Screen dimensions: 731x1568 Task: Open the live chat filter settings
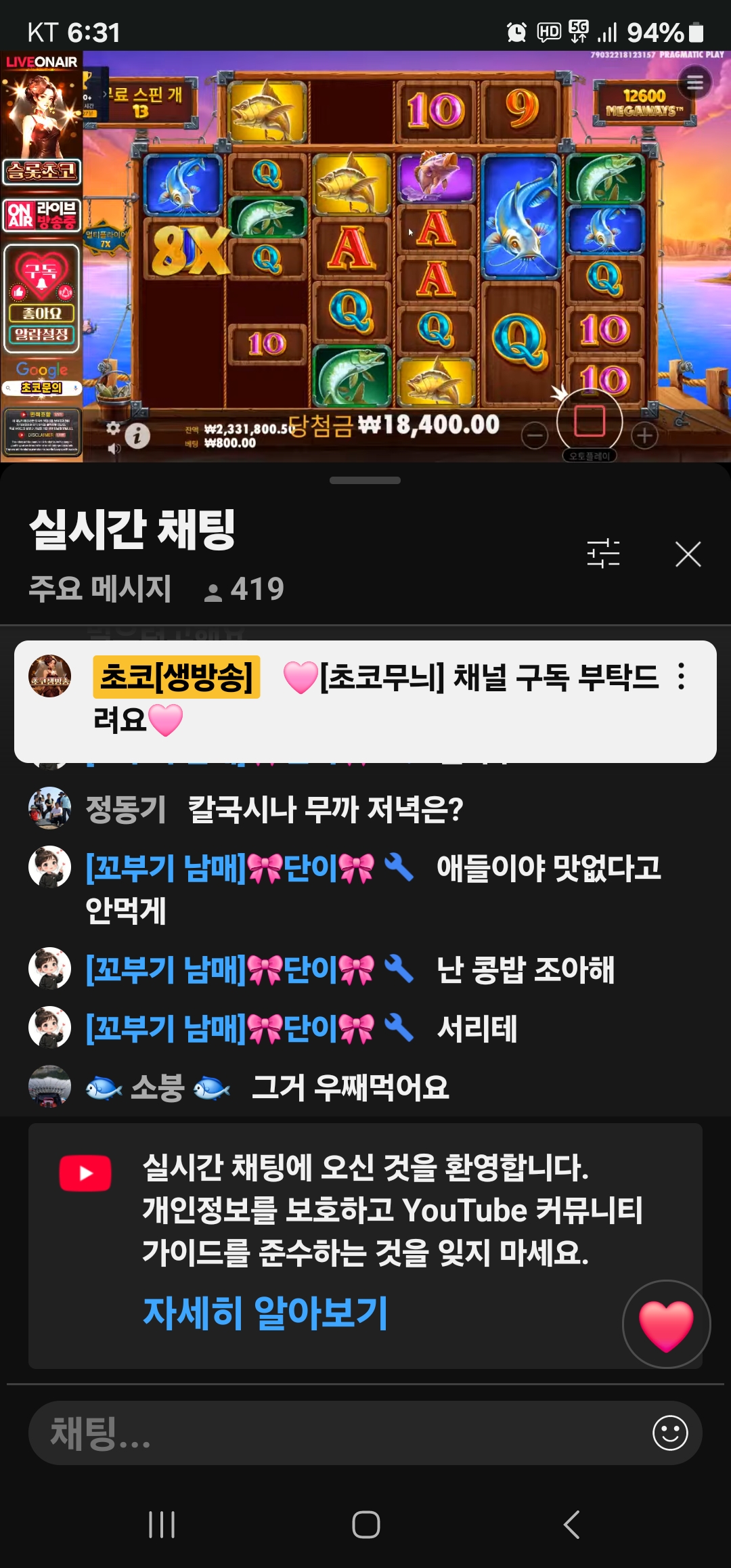point(603,554)
